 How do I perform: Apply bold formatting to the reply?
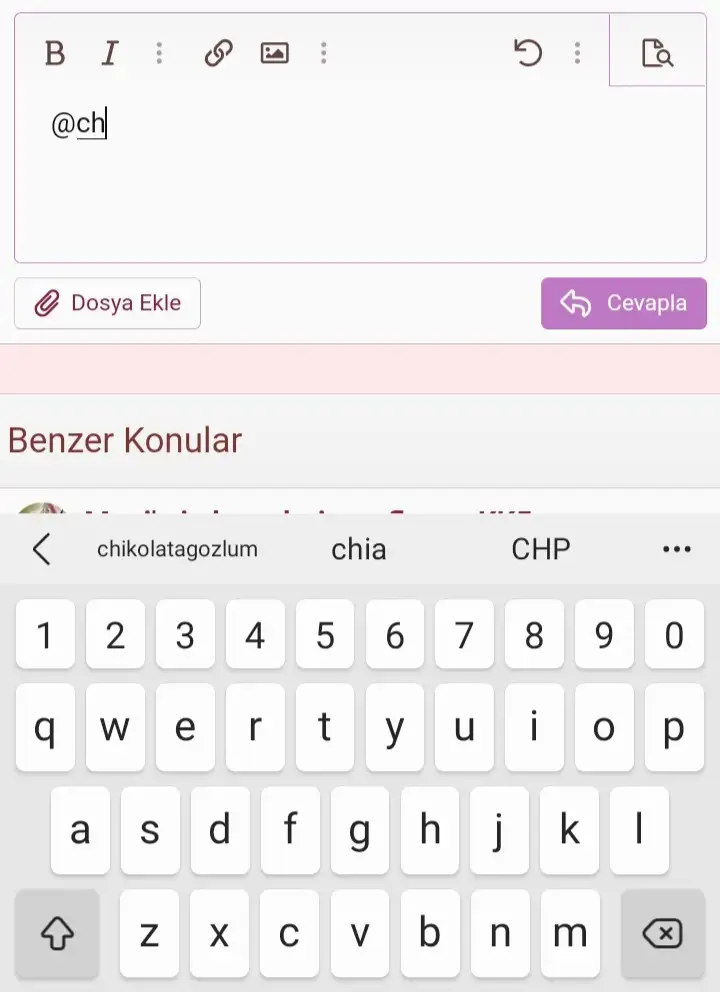(x=55, y=53)
